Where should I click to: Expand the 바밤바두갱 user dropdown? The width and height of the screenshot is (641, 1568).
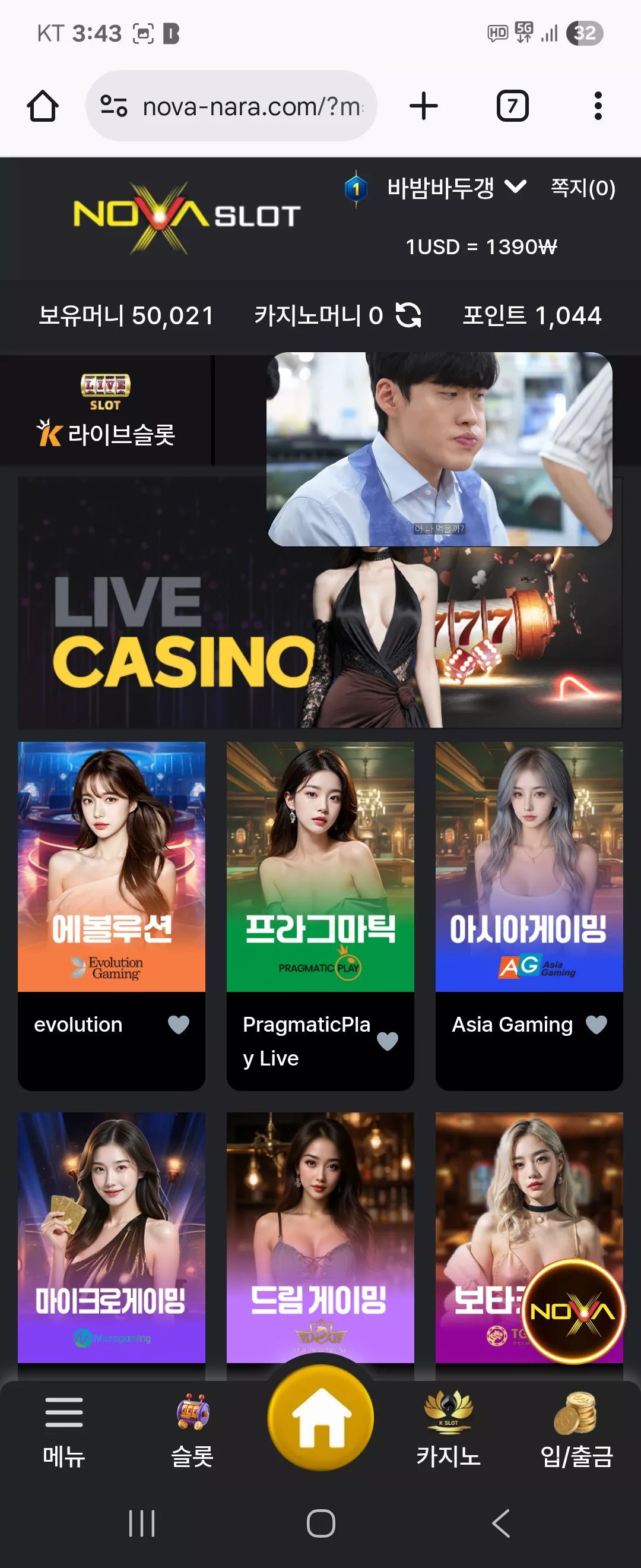(x=456, y=188)
